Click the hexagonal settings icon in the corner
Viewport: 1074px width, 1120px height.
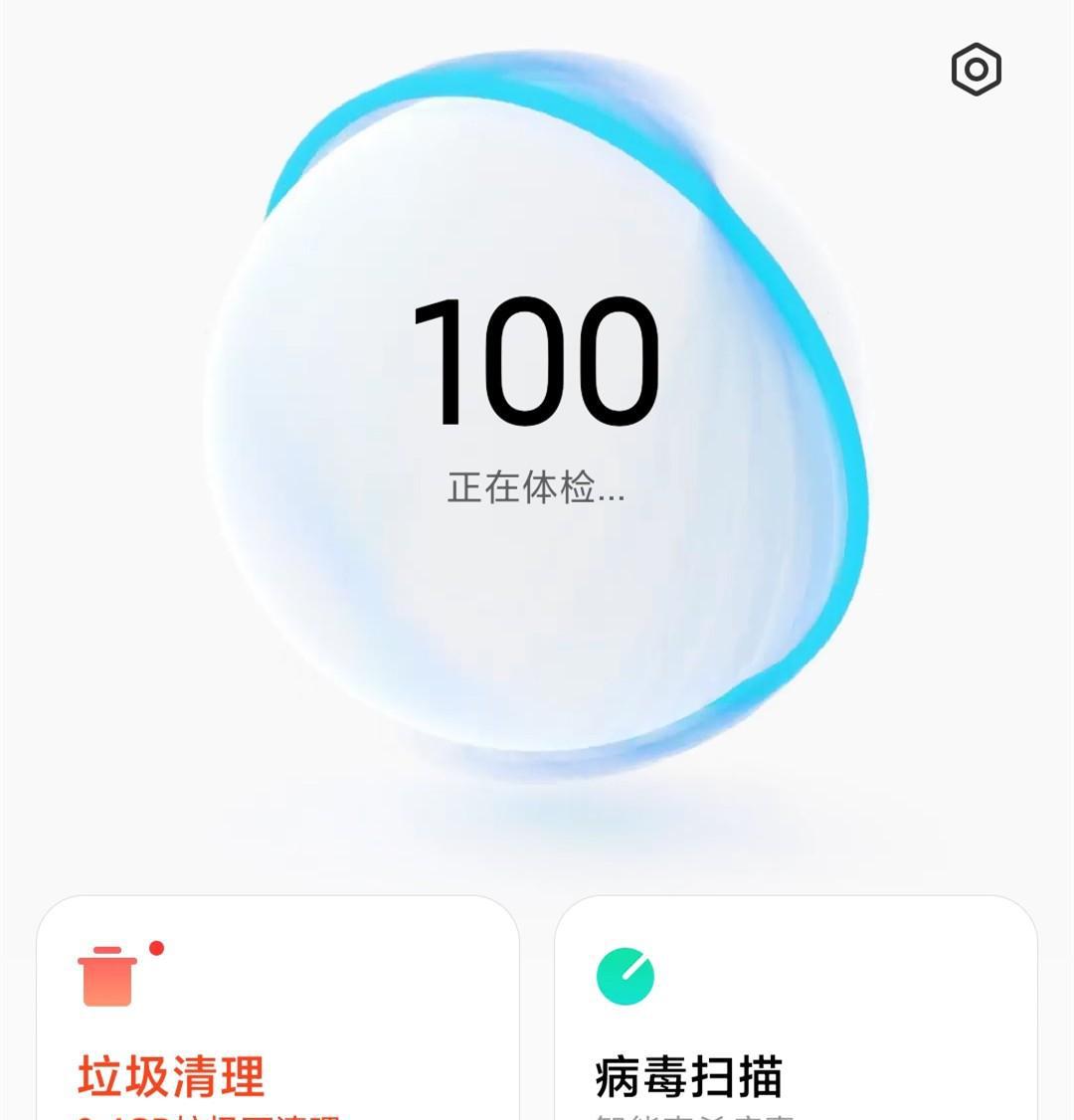[976, 69]
